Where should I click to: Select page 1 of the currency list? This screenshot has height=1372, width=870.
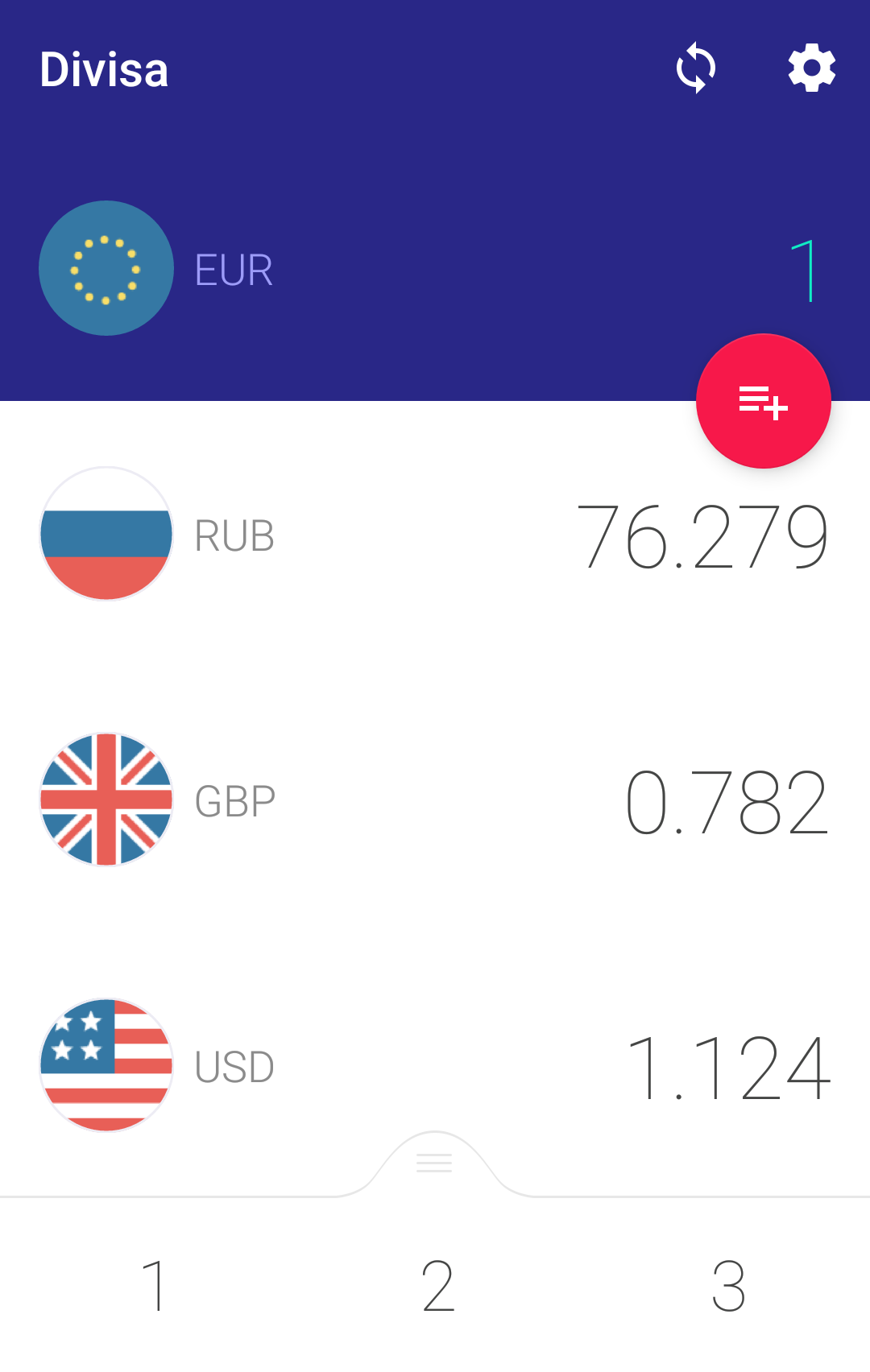point(156,1283)
